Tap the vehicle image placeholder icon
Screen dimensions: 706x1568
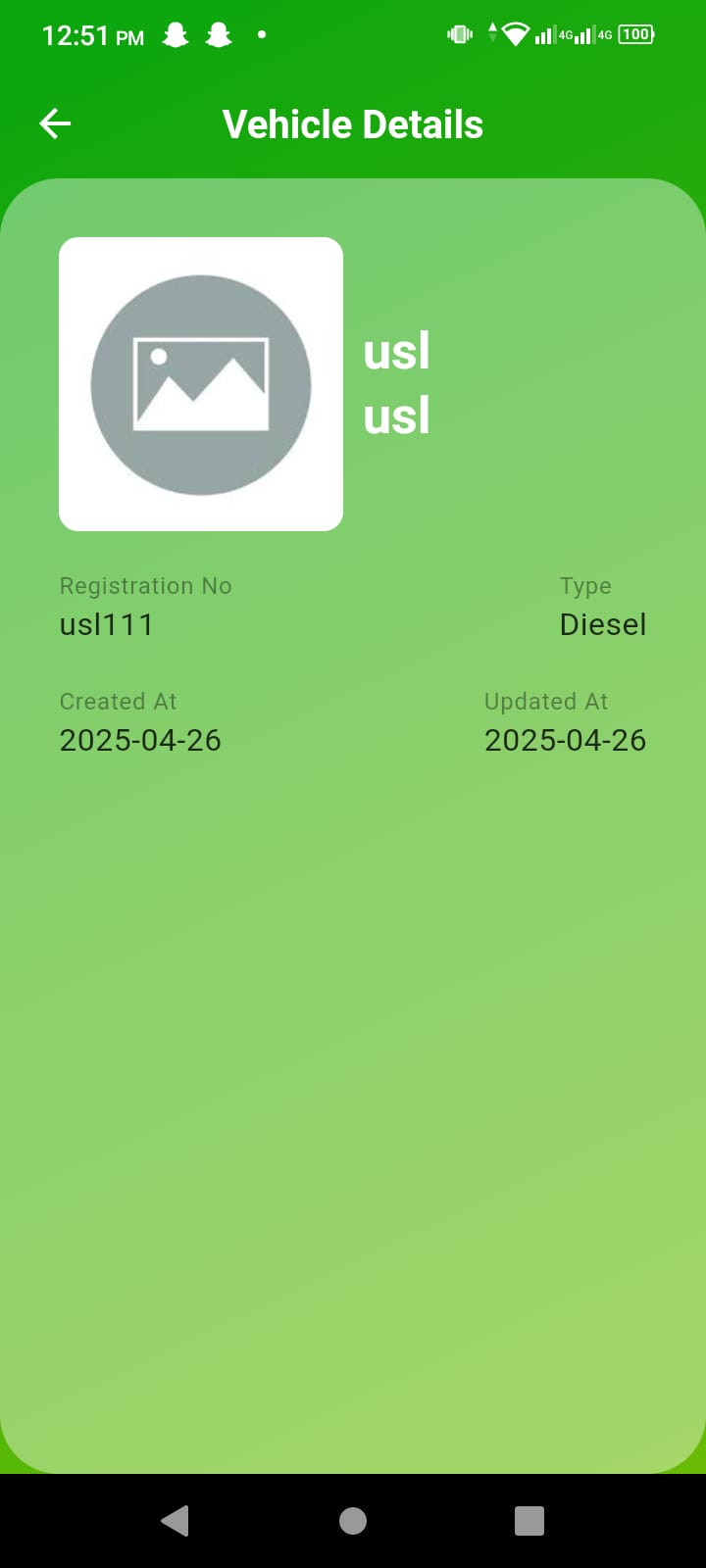tap(200, 383)
